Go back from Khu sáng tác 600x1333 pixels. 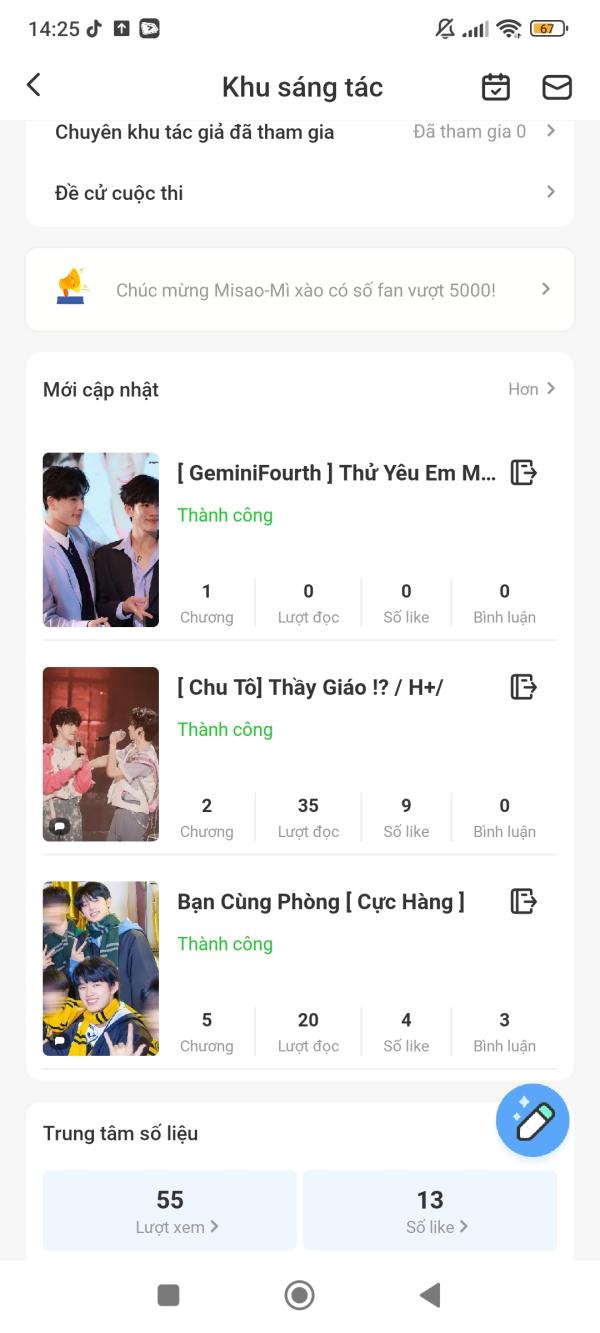click(34, 86)
